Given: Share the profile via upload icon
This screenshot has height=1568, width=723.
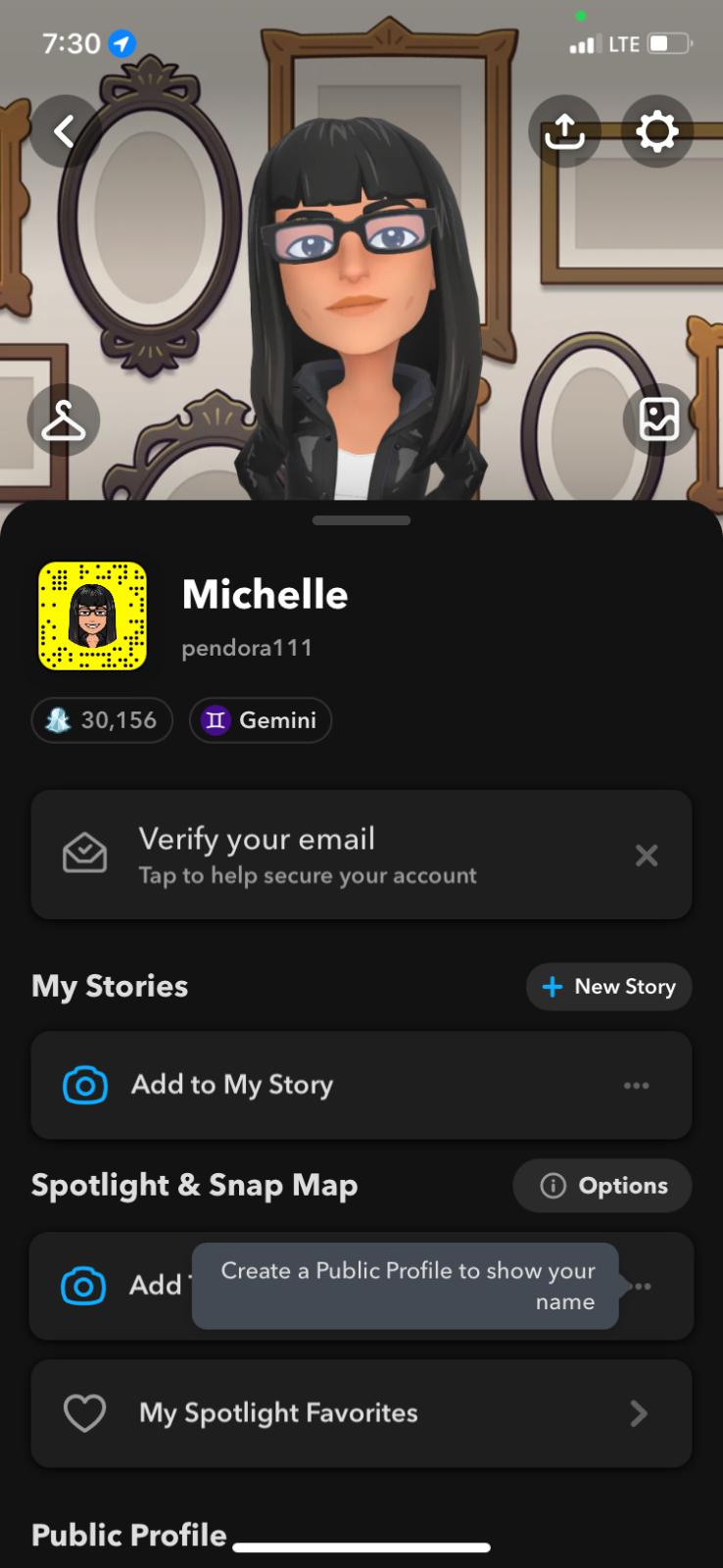Looking at the screenshot, I should [x=564, y=131].
